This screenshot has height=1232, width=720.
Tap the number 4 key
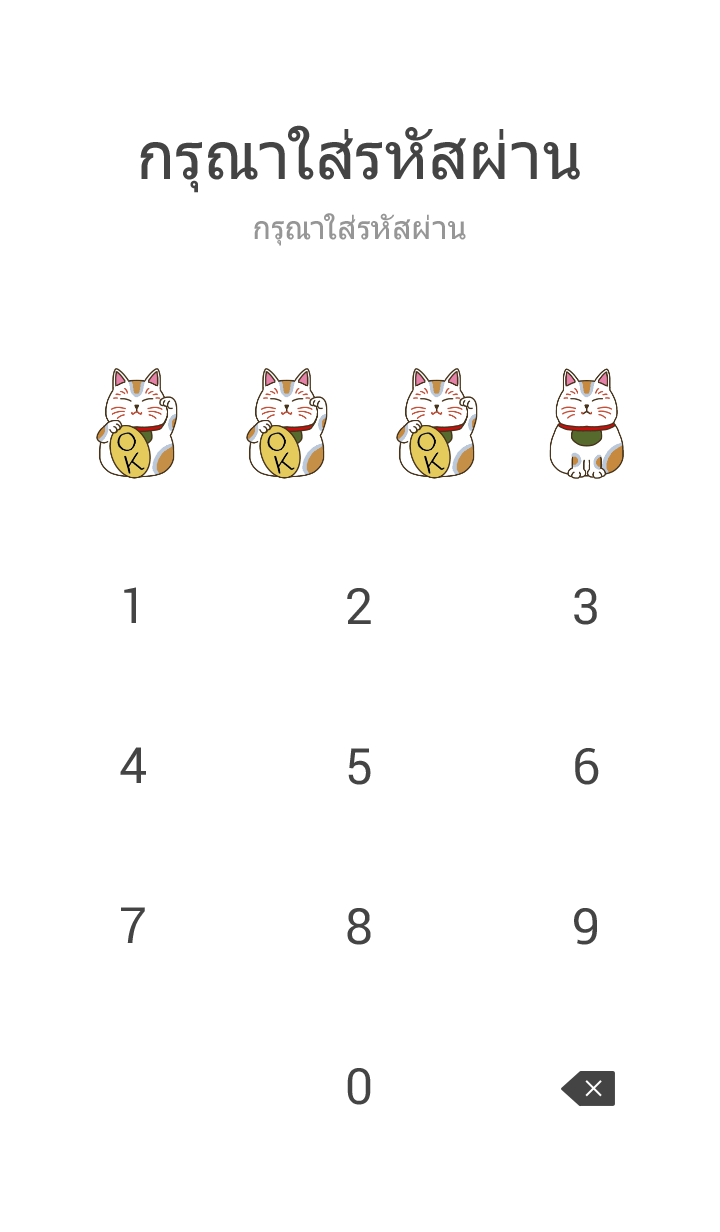(132, 767)
